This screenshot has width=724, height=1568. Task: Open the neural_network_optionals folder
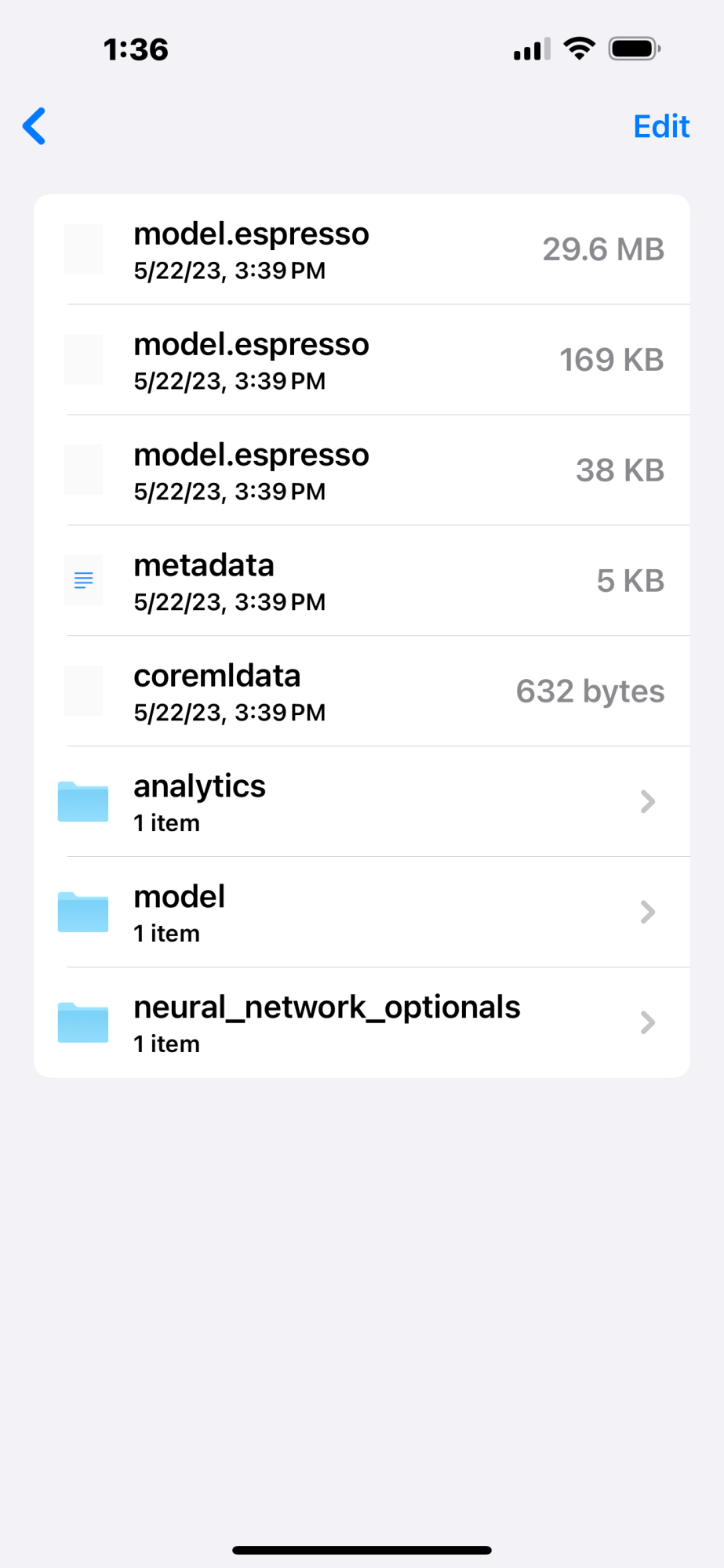click(361, 1023)
